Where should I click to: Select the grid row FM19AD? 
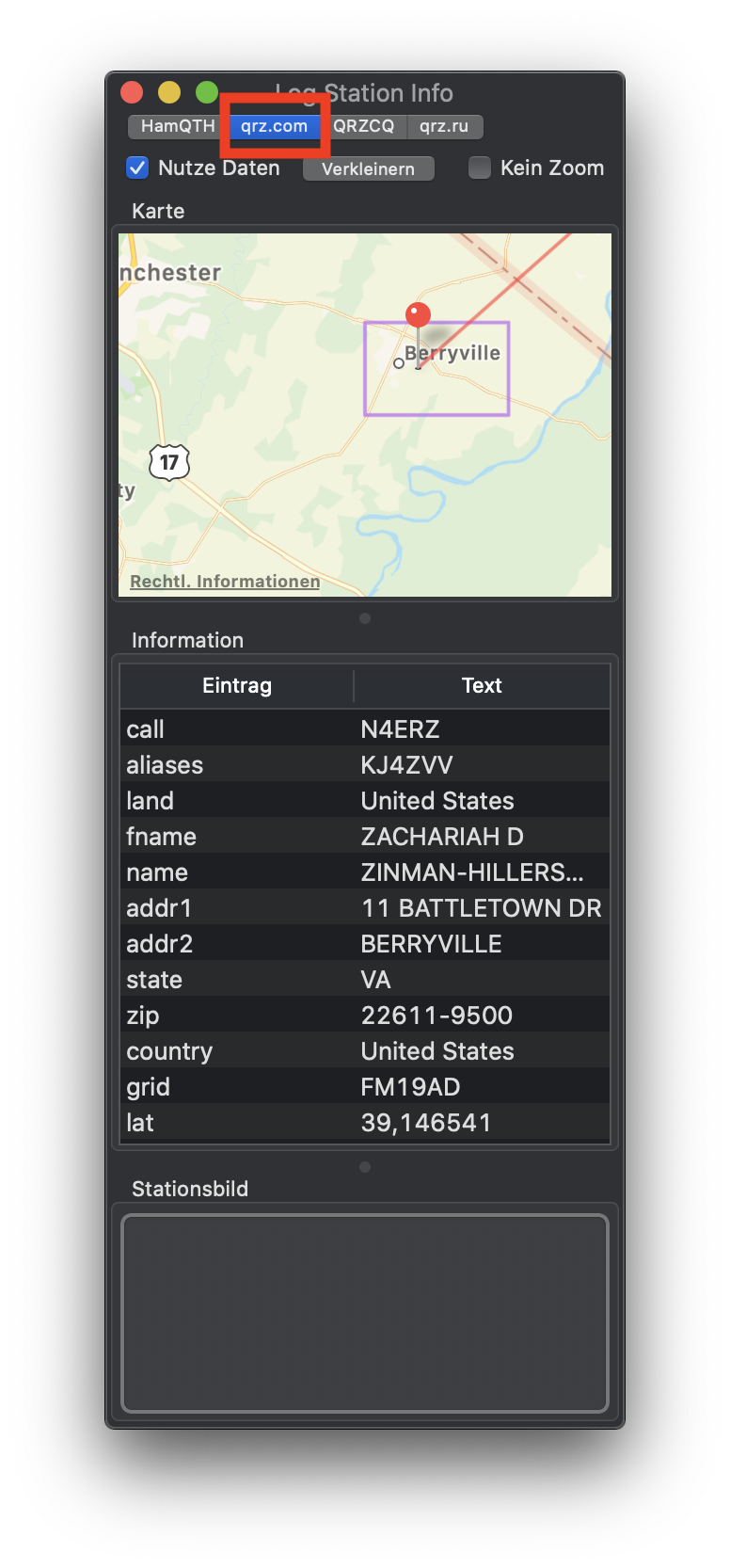click(x=365, y=1087)
